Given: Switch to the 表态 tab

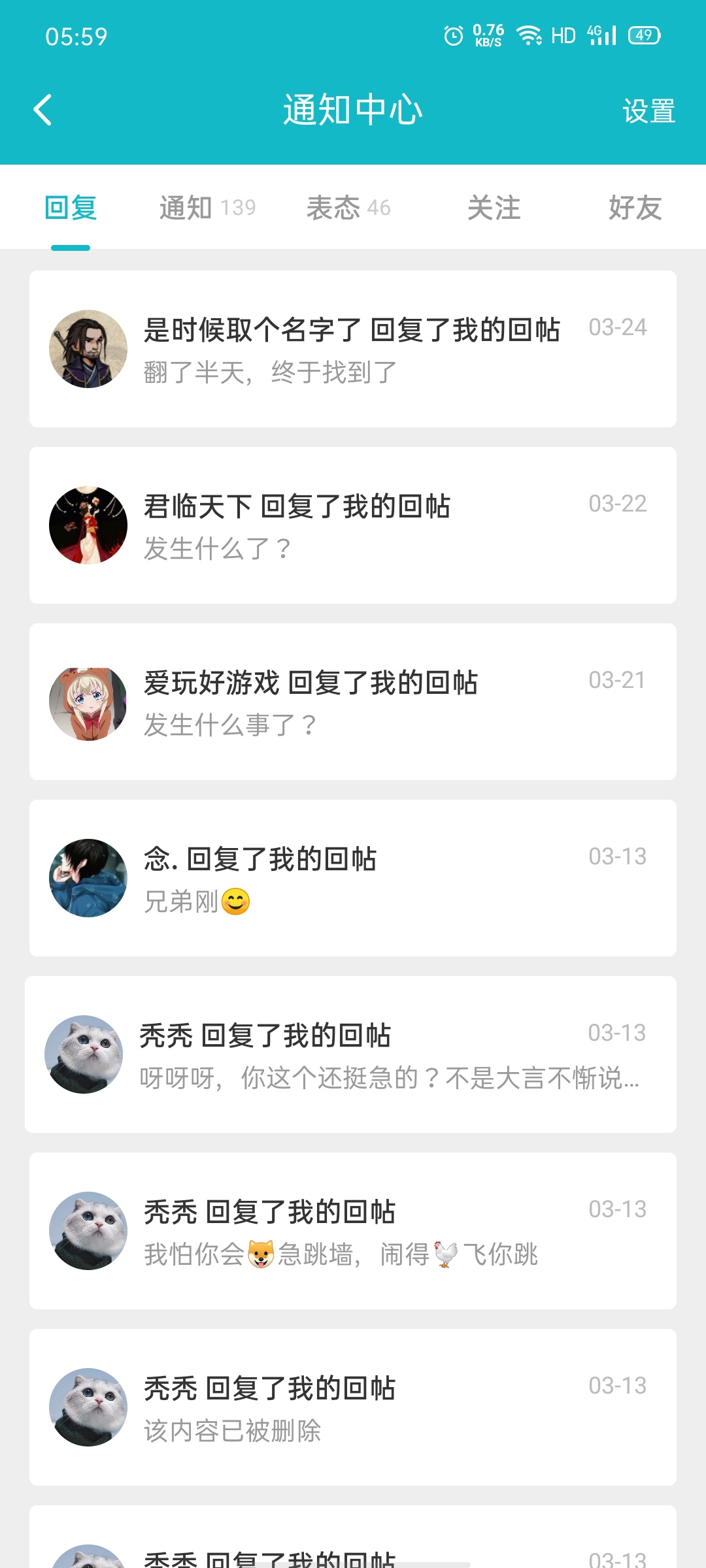Looking at the screenshot, I should click(x=348, y=208).
